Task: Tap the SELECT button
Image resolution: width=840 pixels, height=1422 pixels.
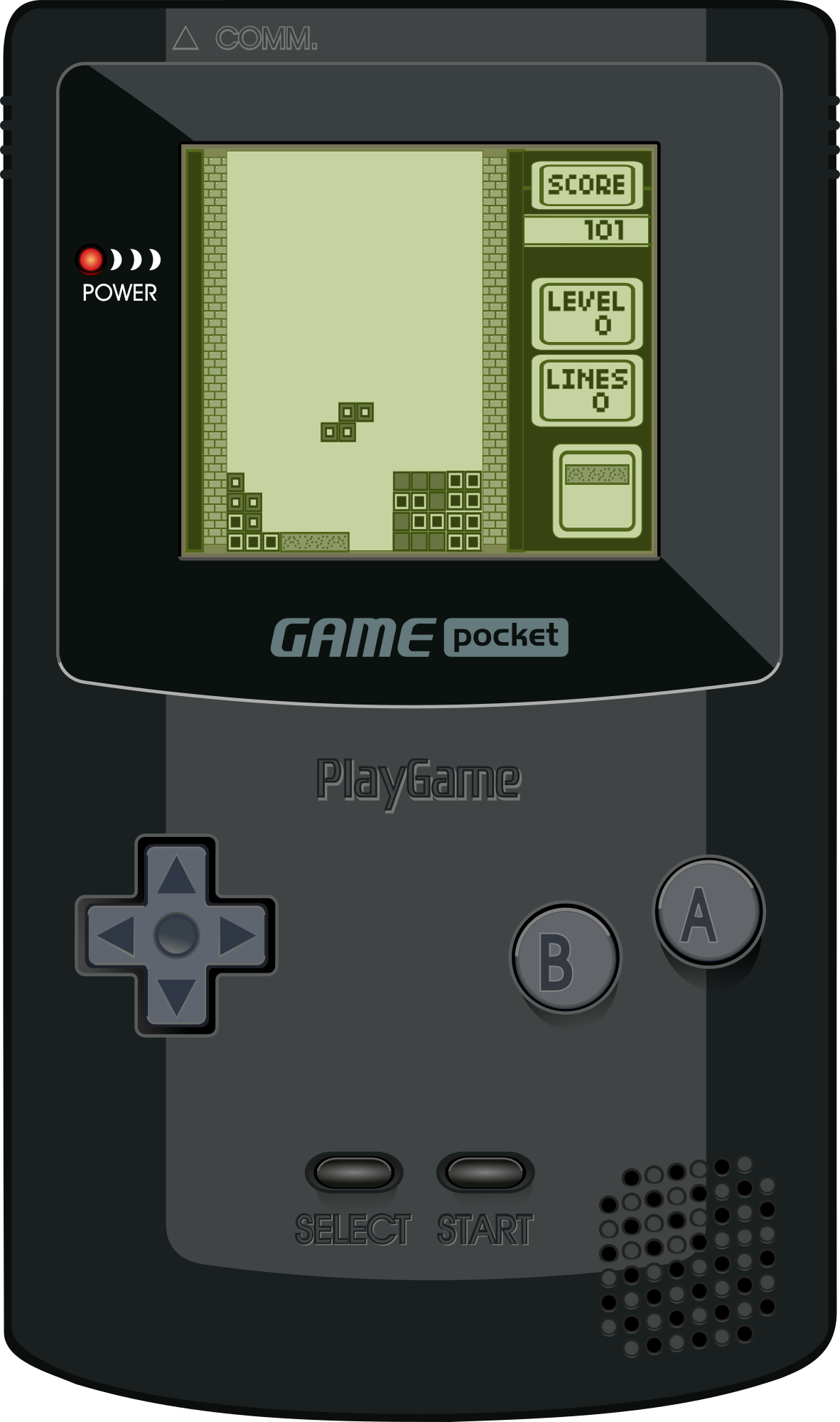Action: tap(353, 1172)
